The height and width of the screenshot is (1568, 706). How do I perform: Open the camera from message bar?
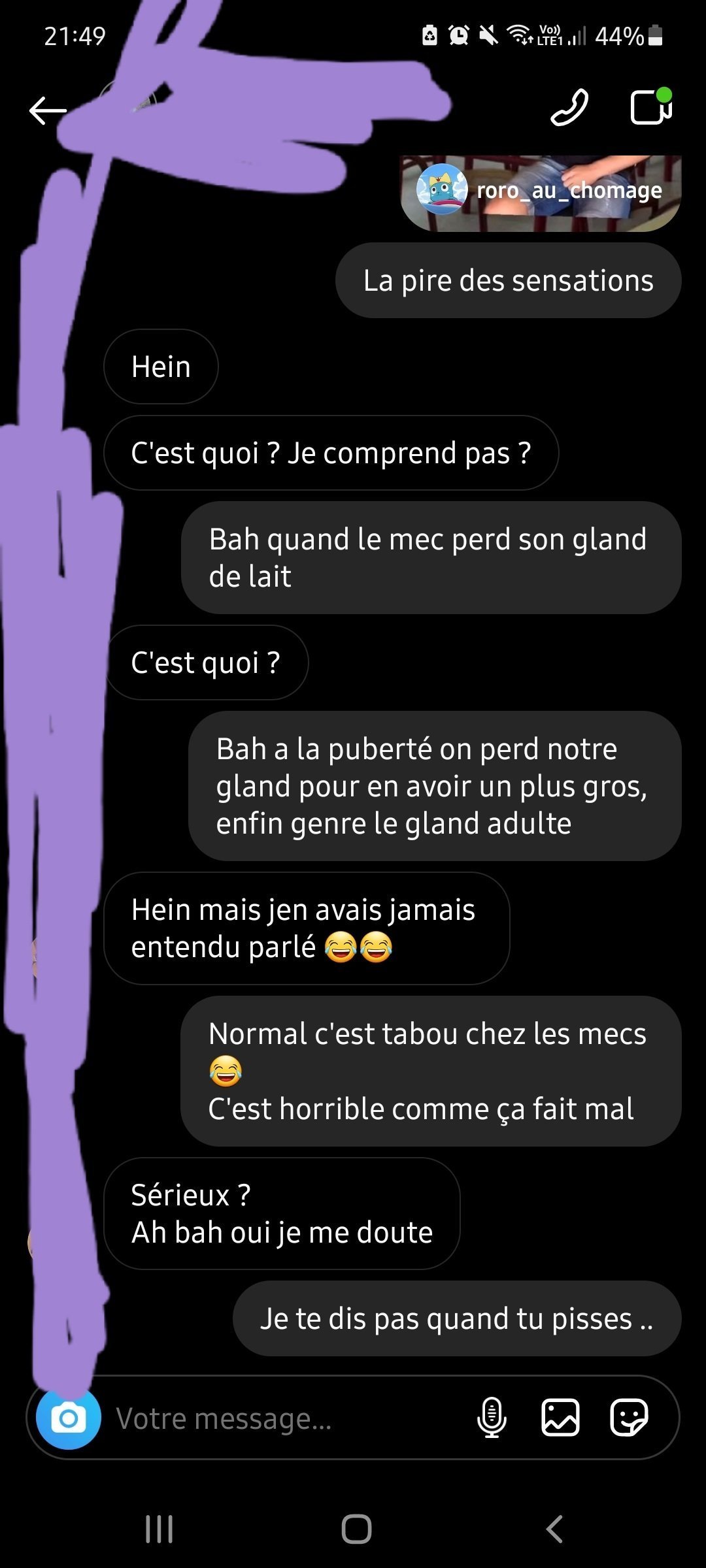coord(69,1418)
